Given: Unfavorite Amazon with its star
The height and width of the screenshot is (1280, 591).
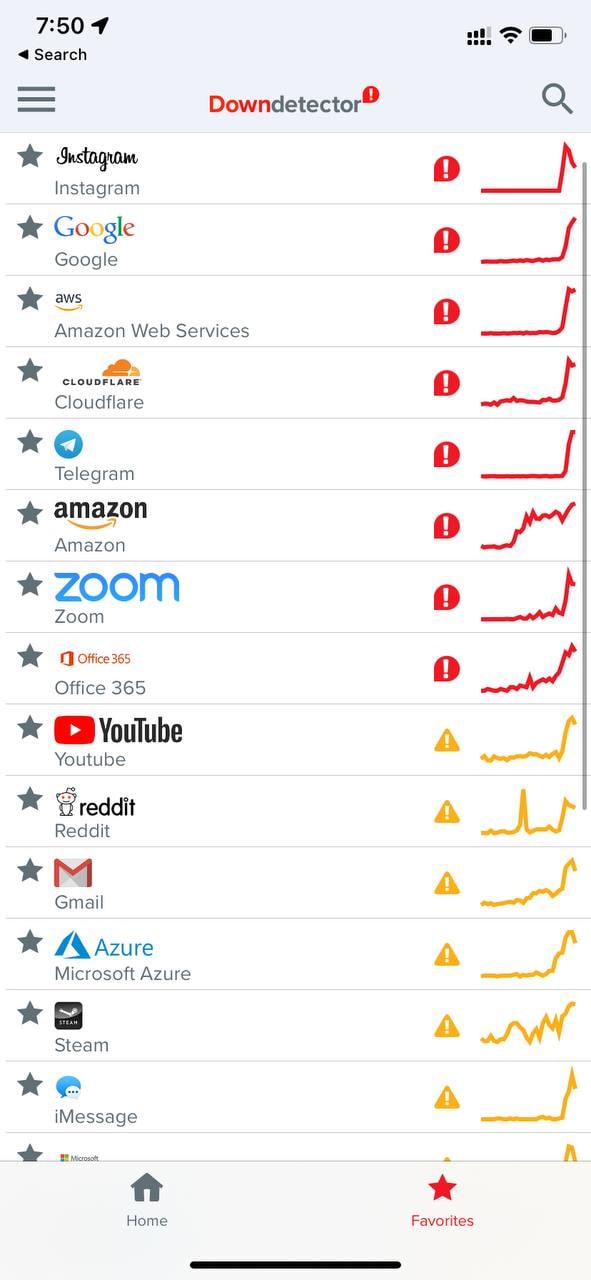Looking at the screenshot, I should point(31,513).
